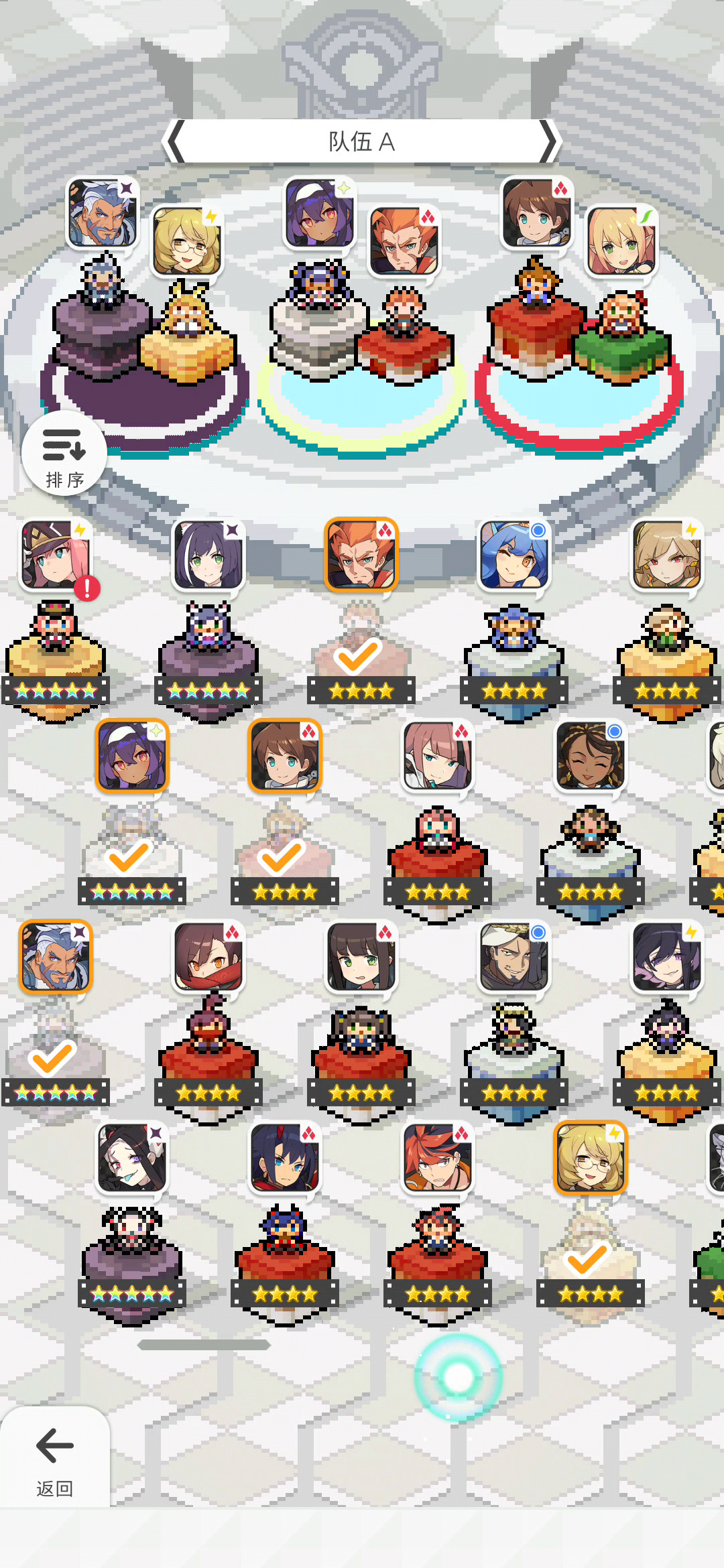This screenshot has width=724, height=1568.
Task: Deselect the blonde glasses hero in the list
Action: 591,1158
